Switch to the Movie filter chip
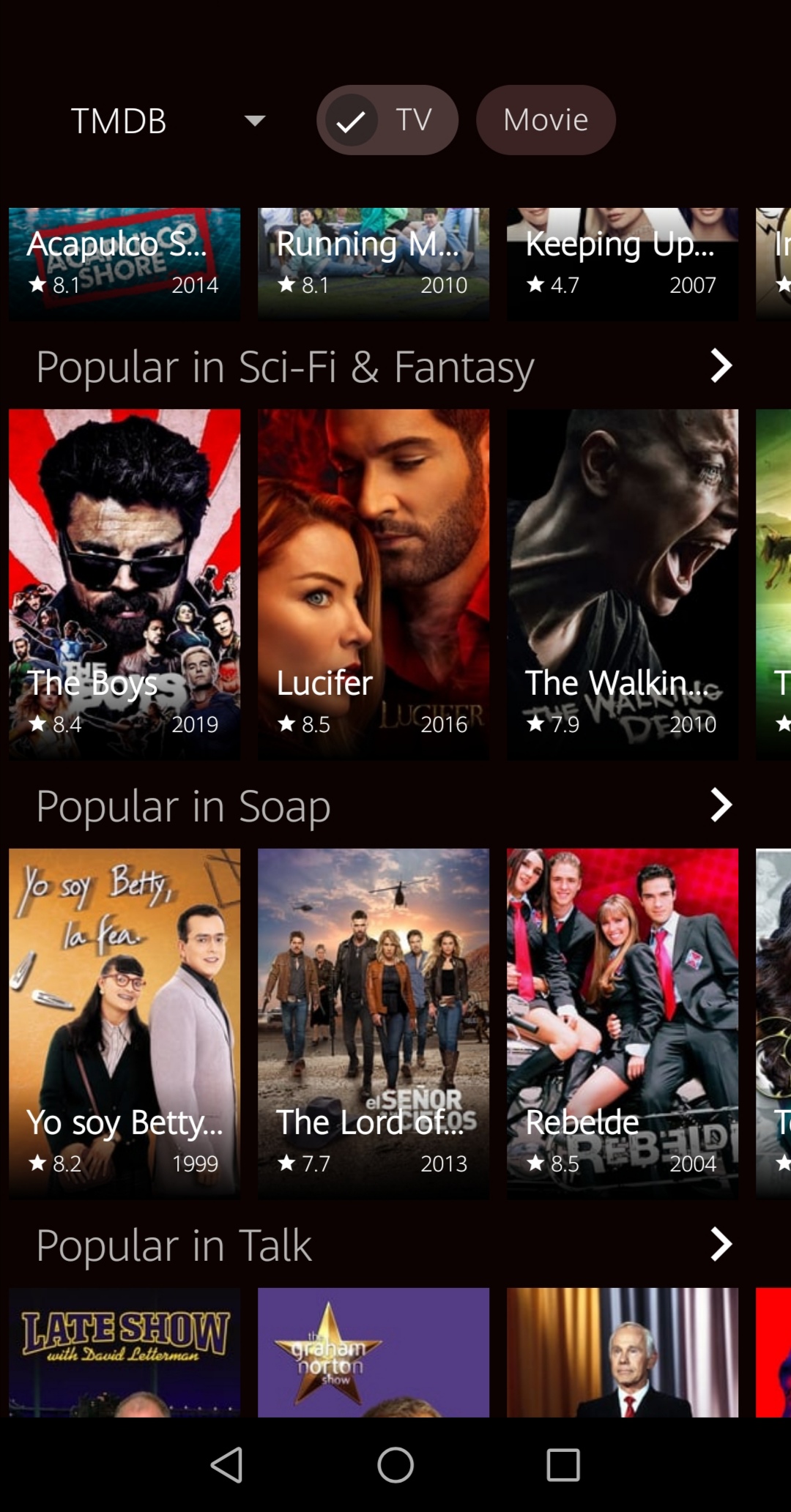This screenshot has width=791, height=1512. (x=546, y=120)
